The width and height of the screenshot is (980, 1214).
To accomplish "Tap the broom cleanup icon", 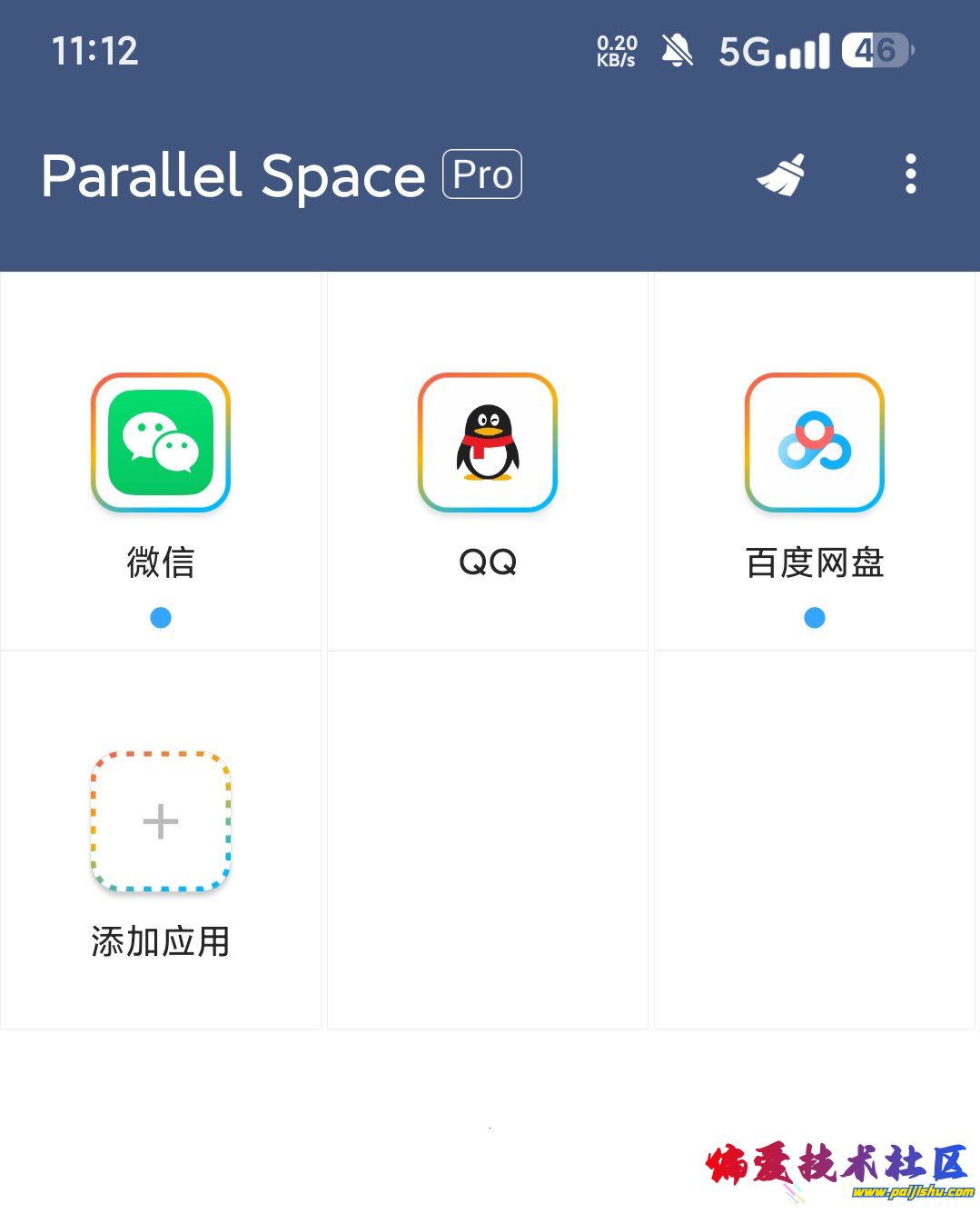I will pos(781,174).
